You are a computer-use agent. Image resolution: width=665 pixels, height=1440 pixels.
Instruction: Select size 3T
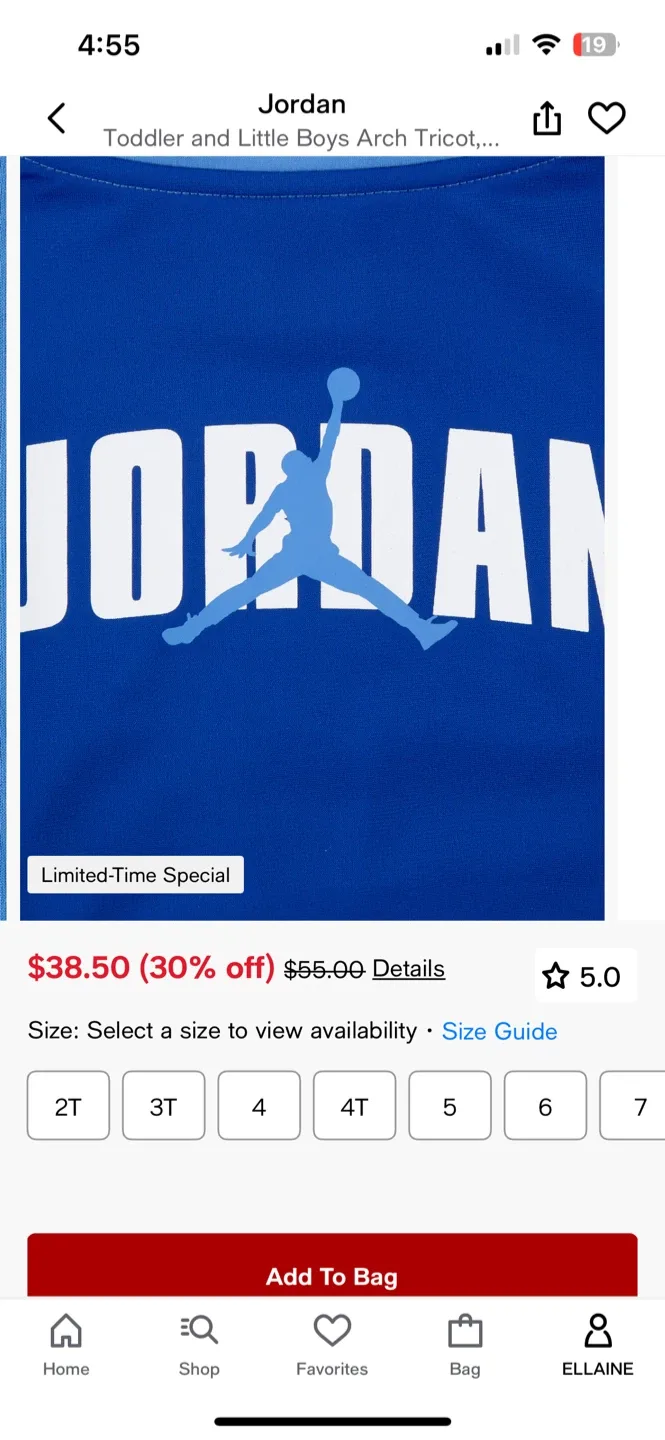(164, 1106)
